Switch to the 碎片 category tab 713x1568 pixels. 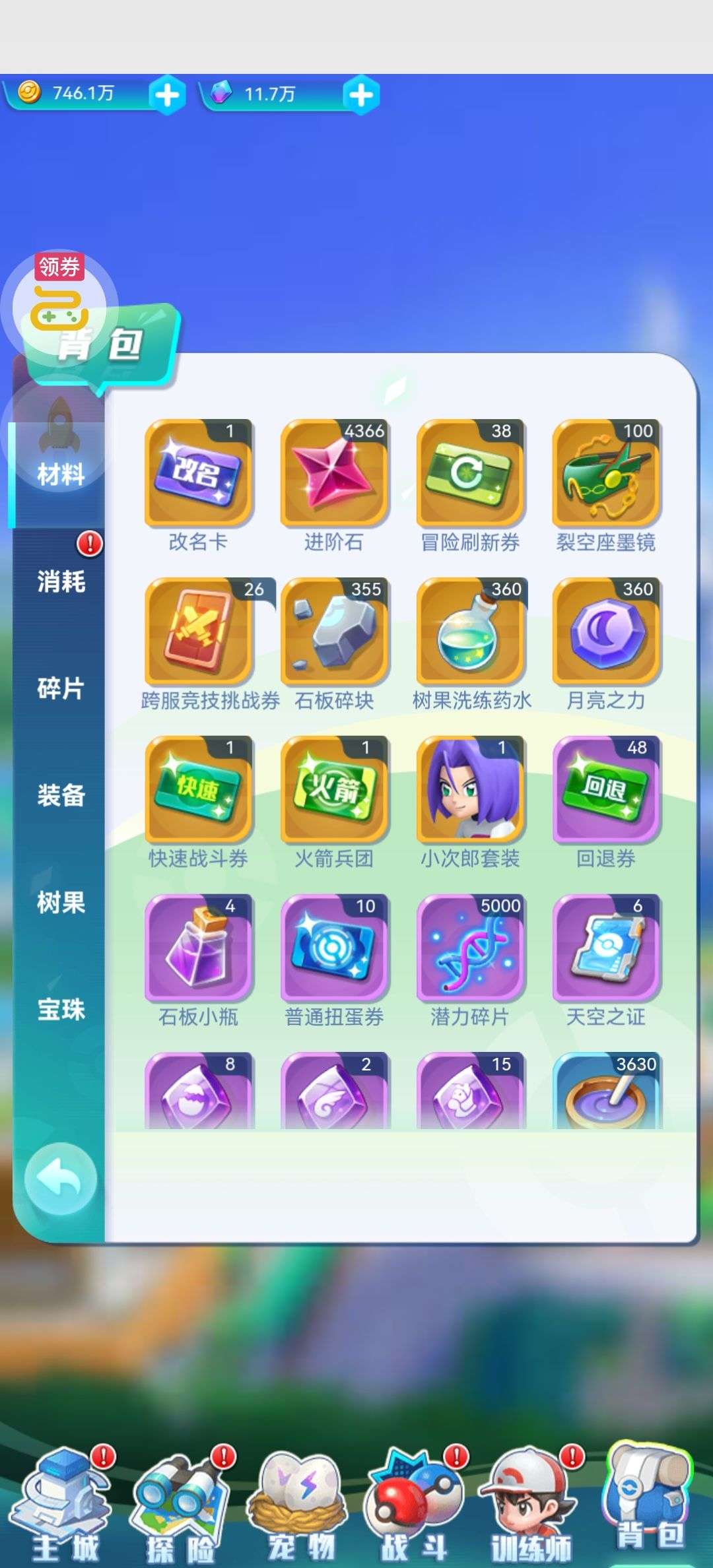[60, 688]
